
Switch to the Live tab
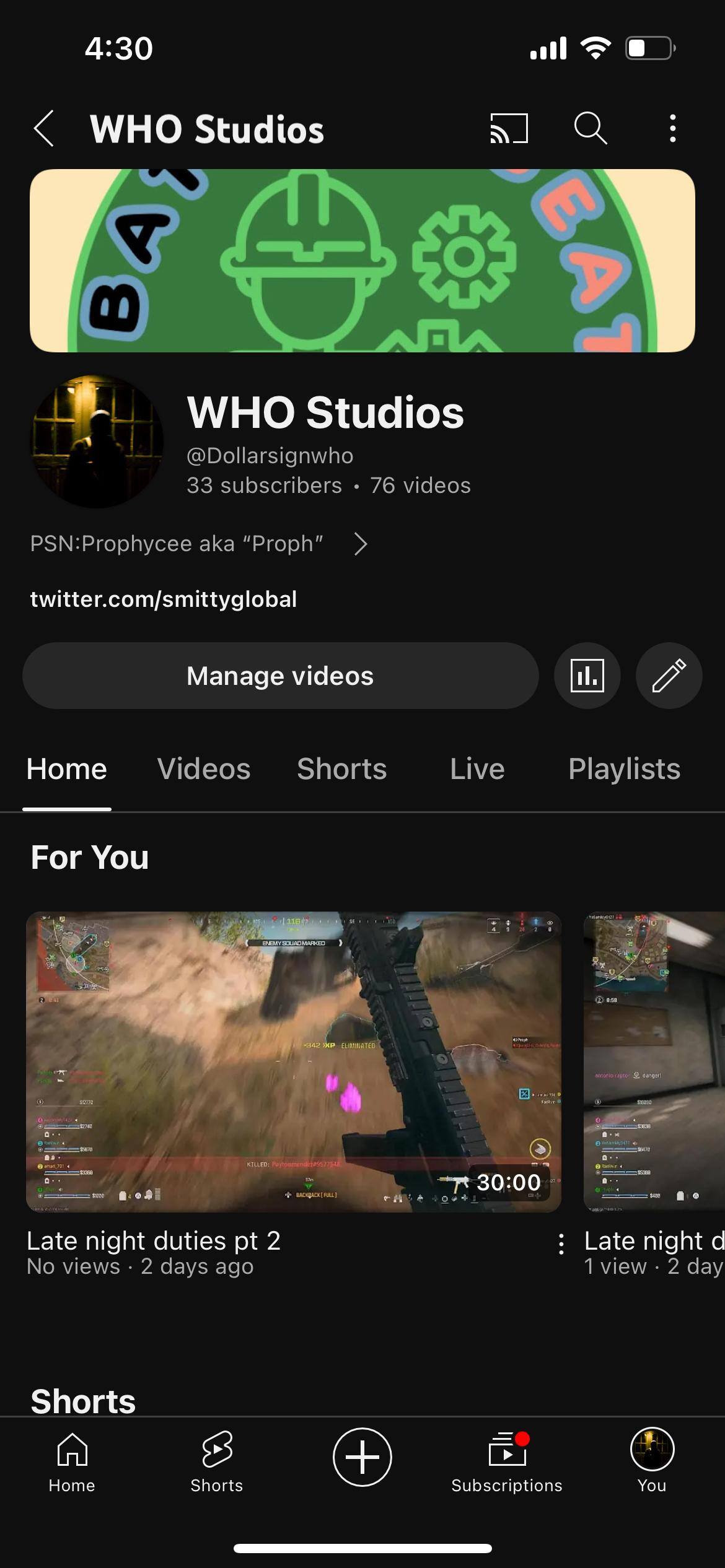[477, 769]
